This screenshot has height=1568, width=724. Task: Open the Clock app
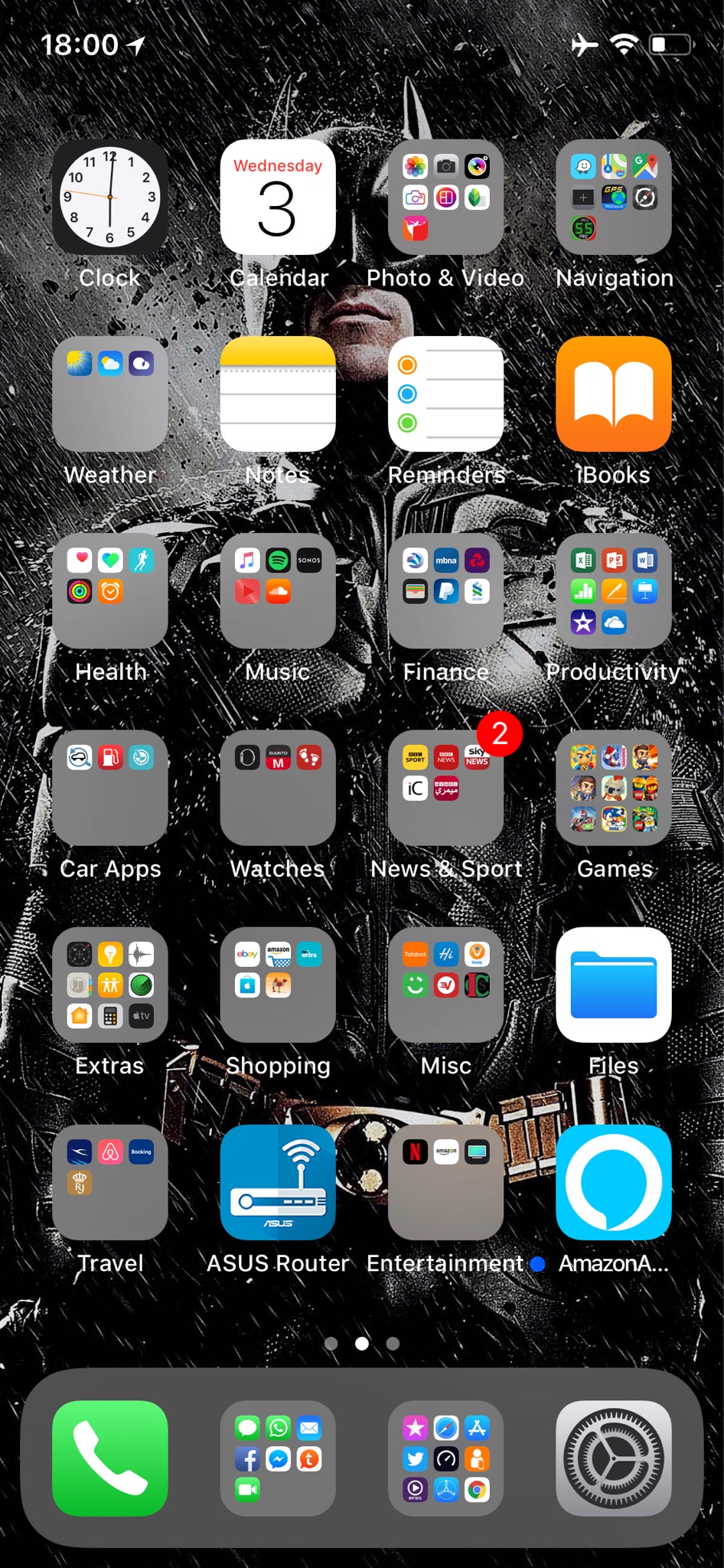coord(109,198)
